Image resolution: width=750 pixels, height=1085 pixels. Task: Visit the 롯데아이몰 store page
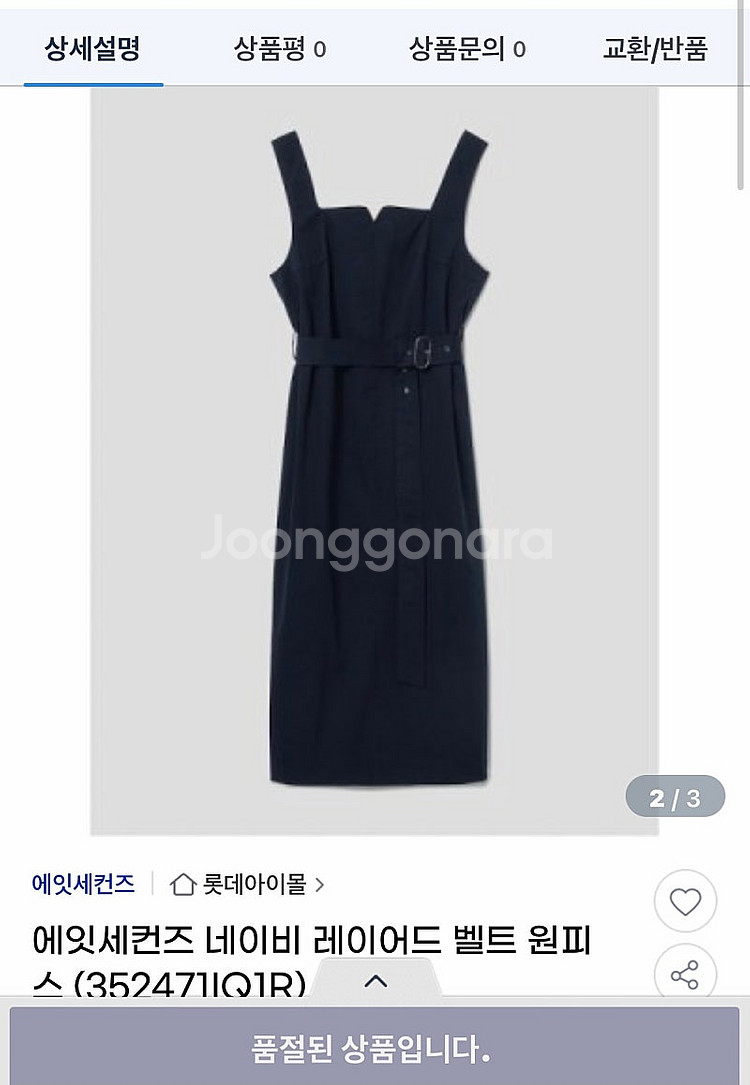pos(248,884)
